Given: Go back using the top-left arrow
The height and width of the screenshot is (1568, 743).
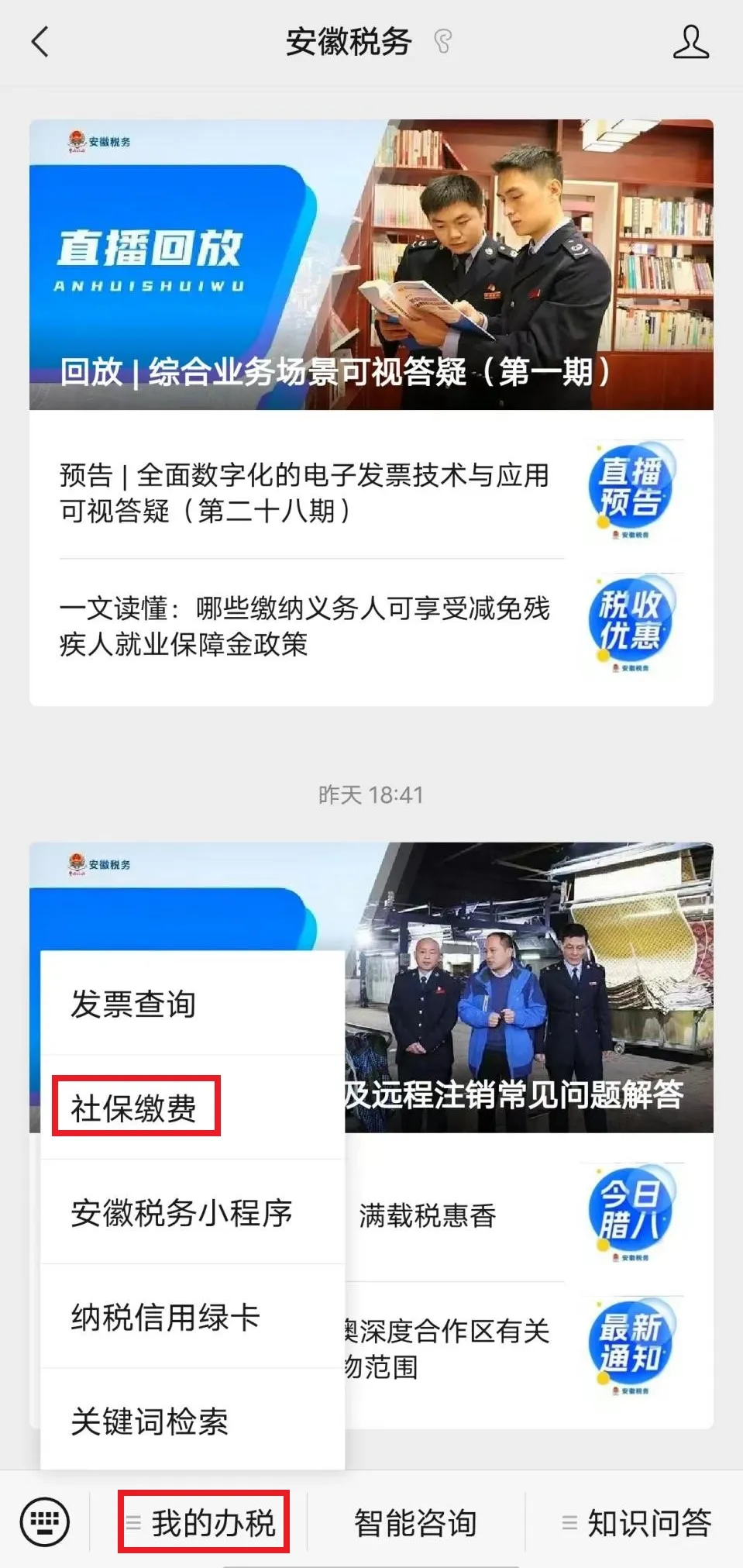Looking at the screenshot, I should click(40, 42).
